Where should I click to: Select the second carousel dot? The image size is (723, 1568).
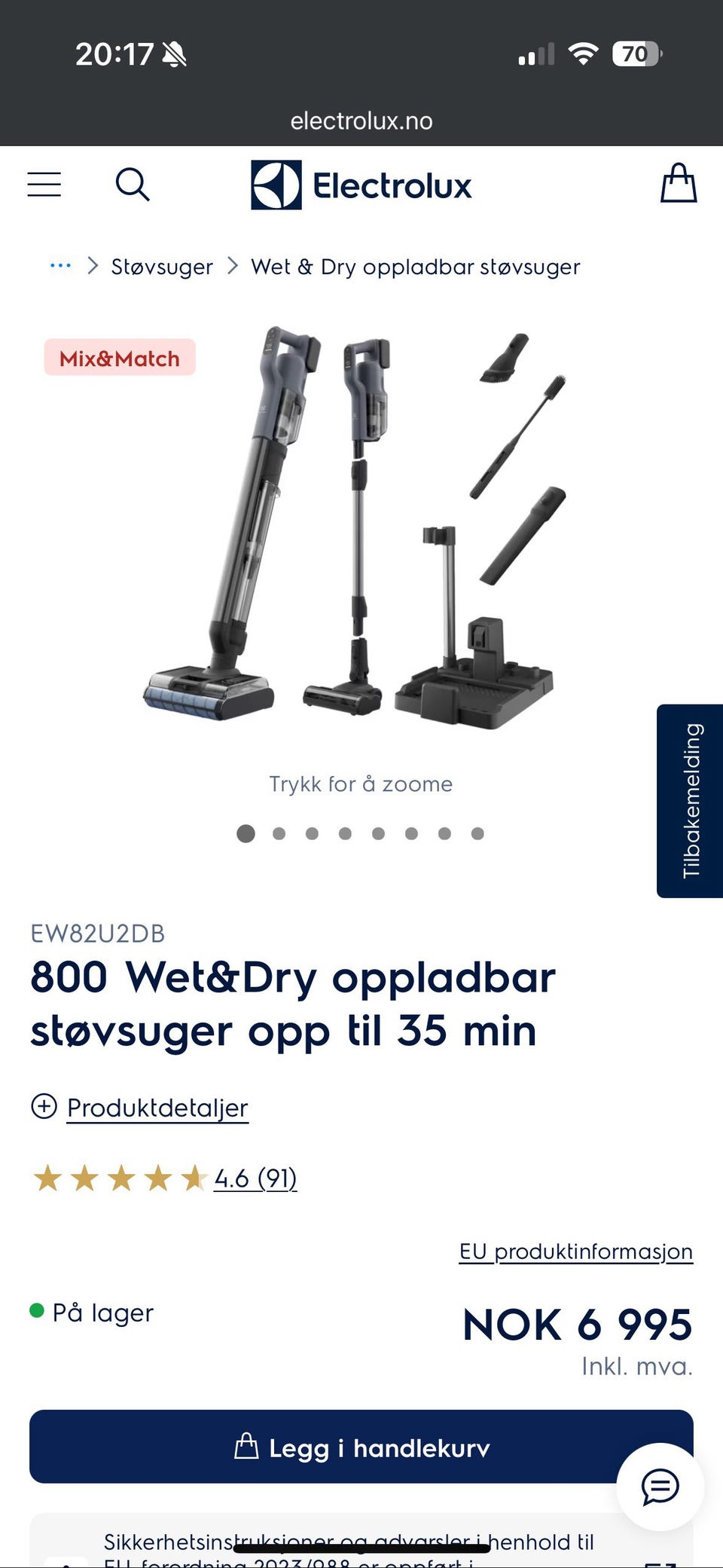[279, 833]
